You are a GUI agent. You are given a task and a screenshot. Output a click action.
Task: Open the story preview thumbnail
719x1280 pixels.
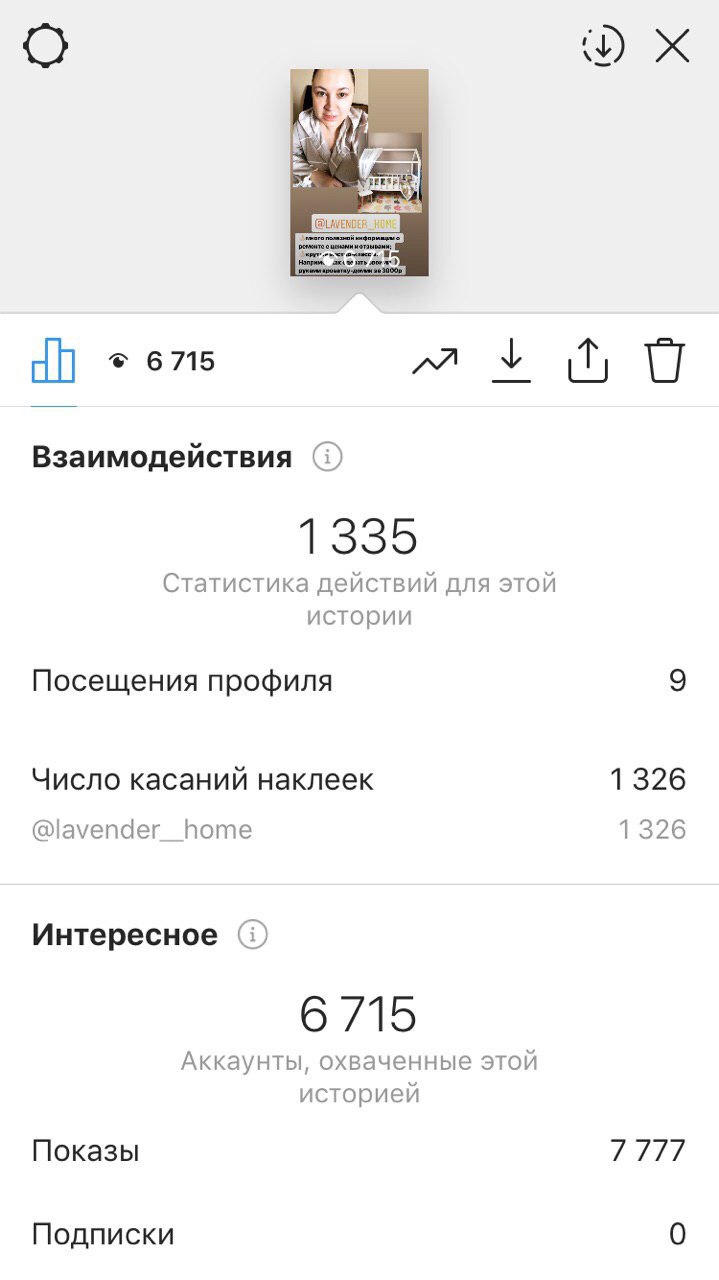pyautogui.click(x=359, y=172)
